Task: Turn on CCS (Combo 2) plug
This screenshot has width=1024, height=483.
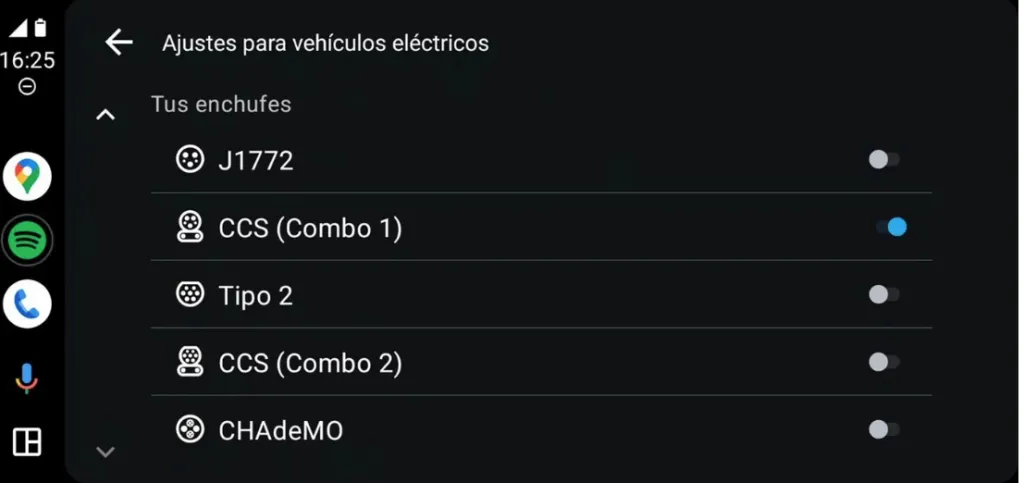Action: 884,362
